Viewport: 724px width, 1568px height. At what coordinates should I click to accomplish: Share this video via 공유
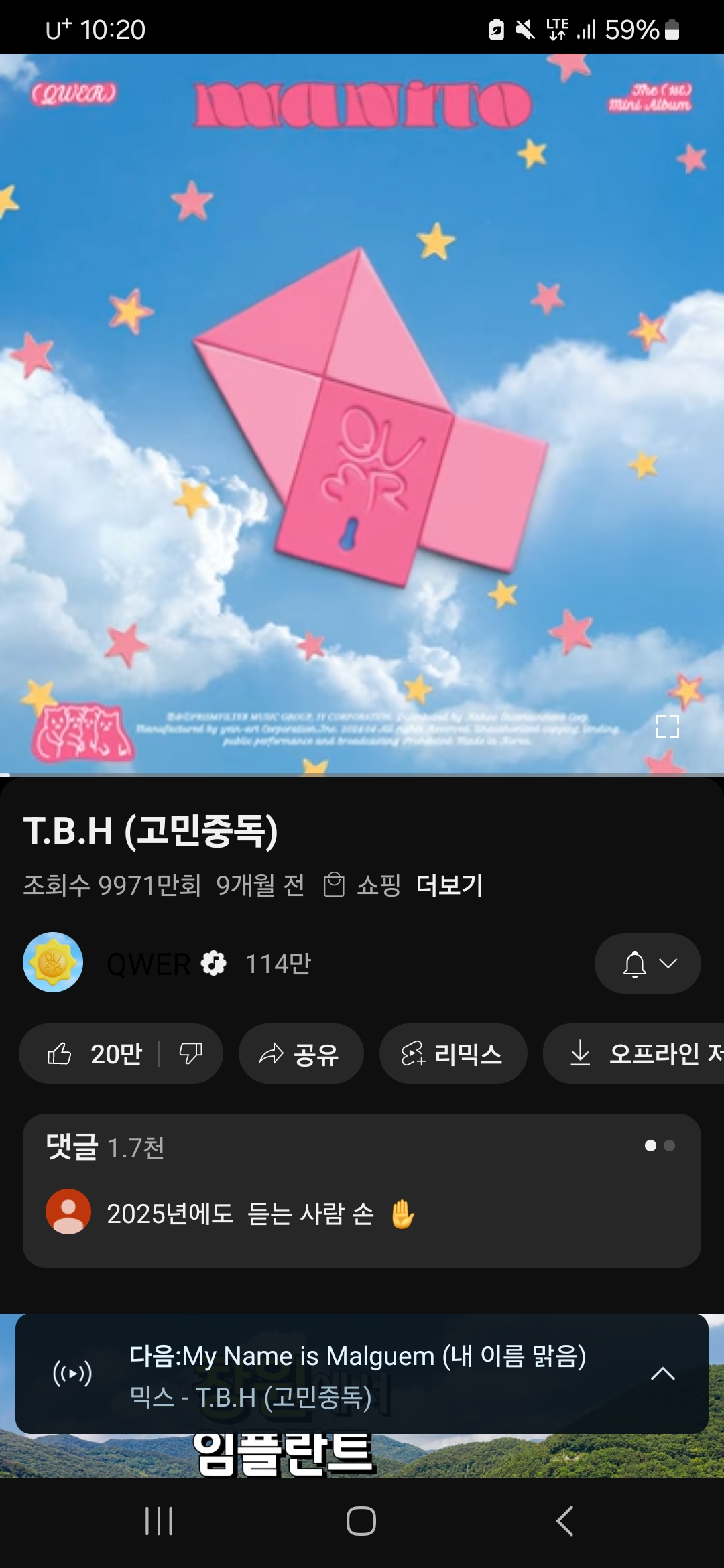pyautogui.click(x=300, y=1054)
